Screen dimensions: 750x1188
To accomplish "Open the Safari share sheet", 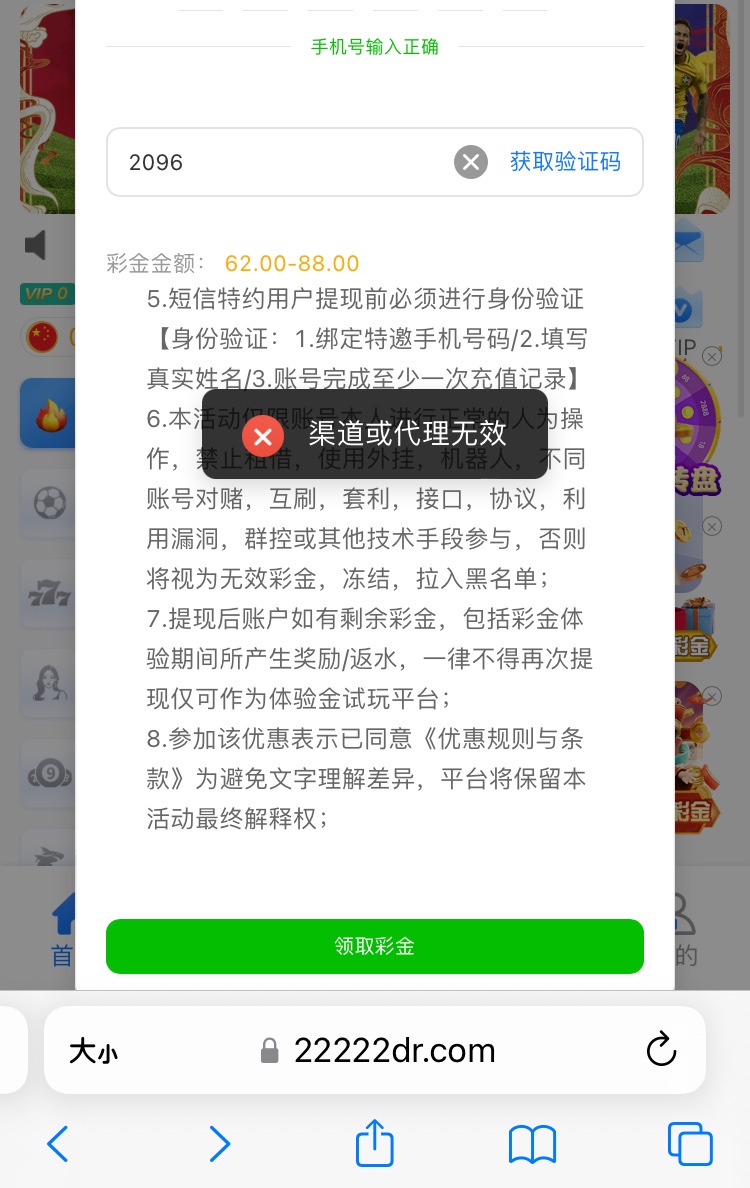I will point(375,1142).
